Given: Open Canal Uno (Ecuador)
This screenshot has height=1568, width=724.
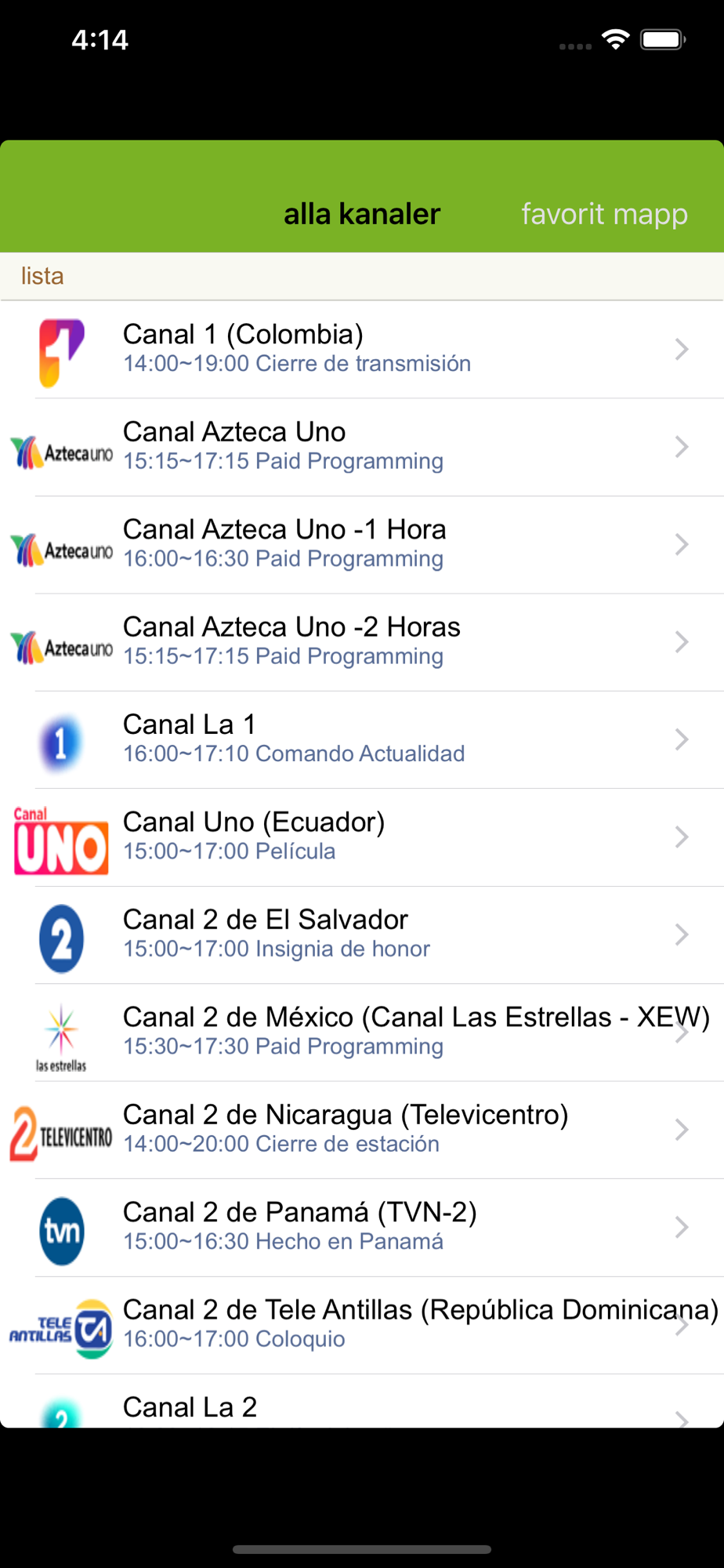Looking at the screenshot, I should click(362, 837).
